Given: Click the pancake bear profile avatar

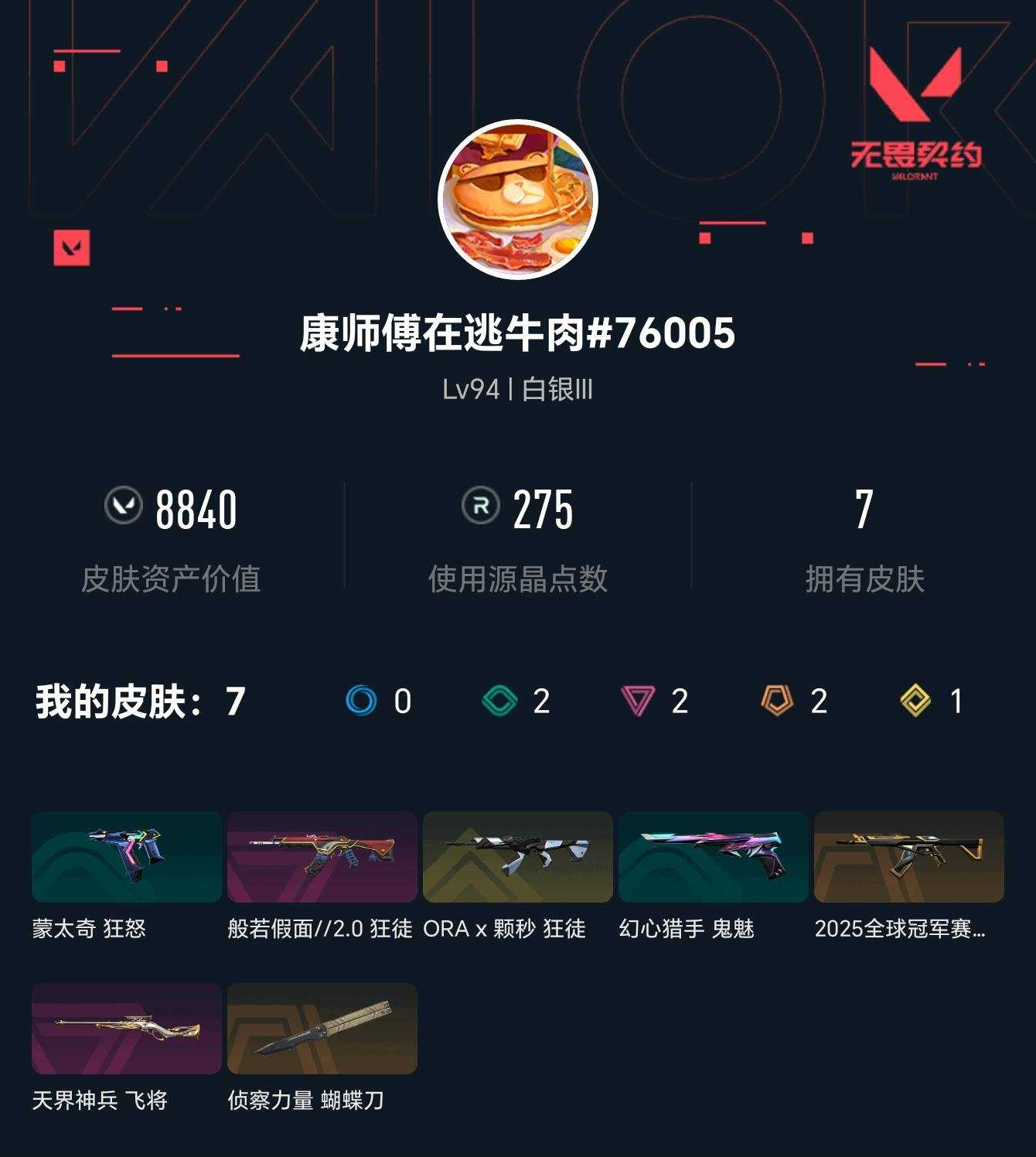Looking at the screenshot, I should [x=516, y=200].
